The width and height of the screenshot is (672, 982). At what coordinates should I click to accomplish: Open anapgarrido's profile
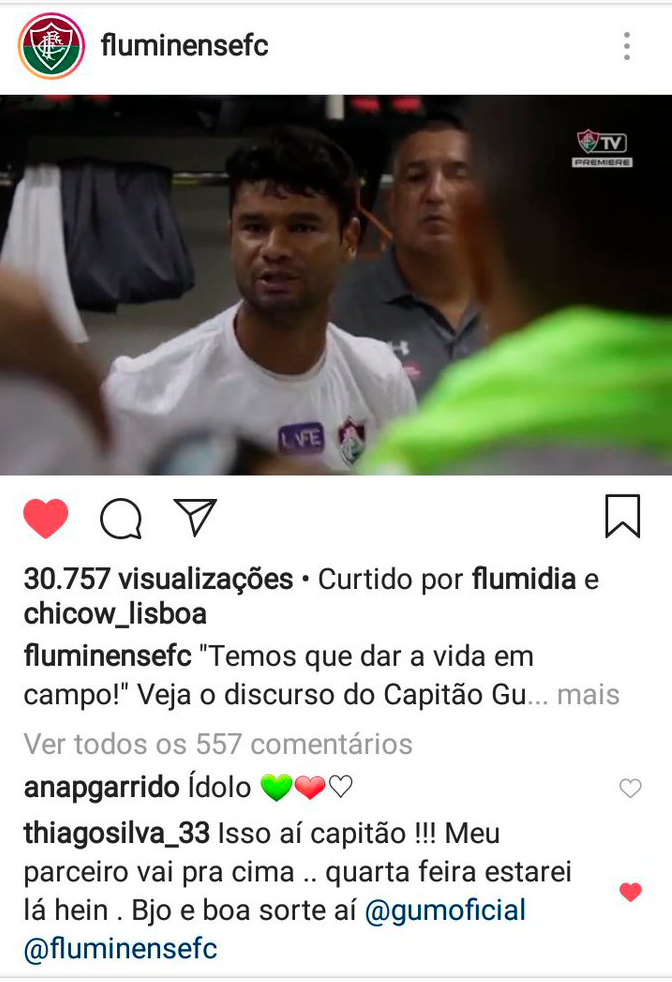click(x=101, y=788)
